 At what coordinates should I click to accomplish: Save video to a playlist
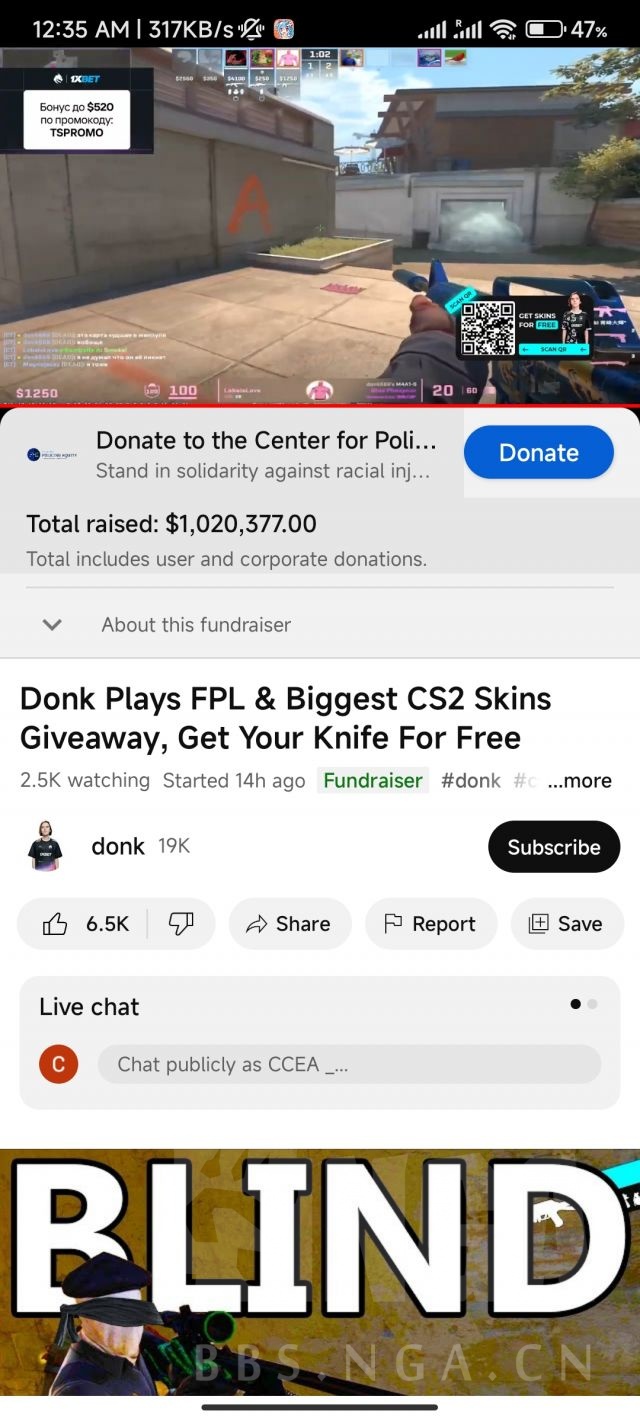point(566,924)
